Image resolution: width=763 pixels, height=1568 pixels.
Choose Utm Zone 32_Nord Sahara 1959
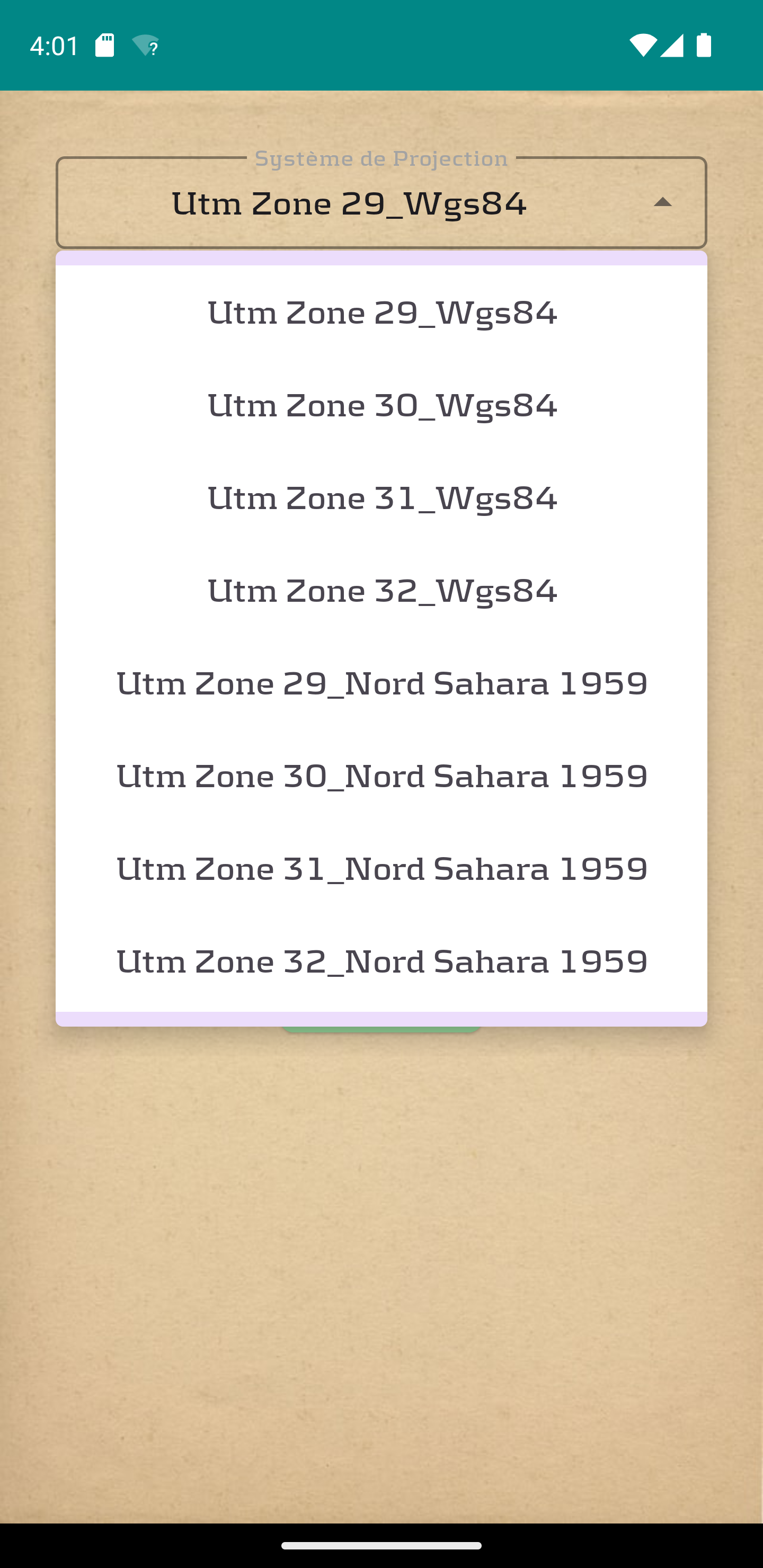pyautogui.click(x=382, y=960)
